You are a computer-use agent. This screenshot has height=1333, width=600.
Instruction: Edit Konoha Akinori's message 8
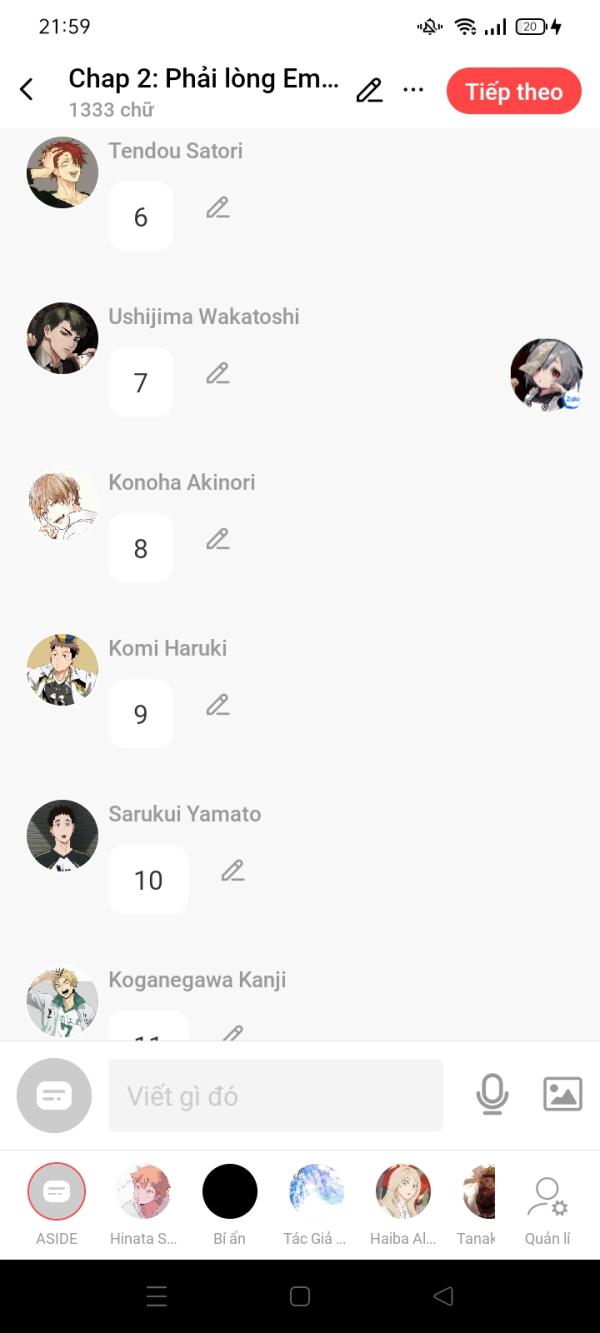coord(218,540)
